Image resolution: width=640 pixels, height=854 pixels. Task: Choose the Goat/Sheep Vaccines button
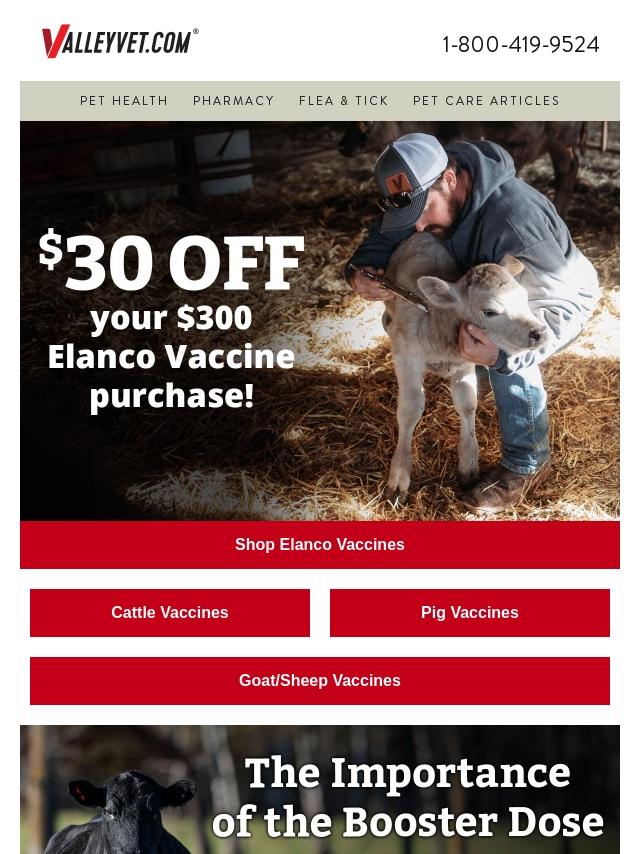(x=320, y=681)
